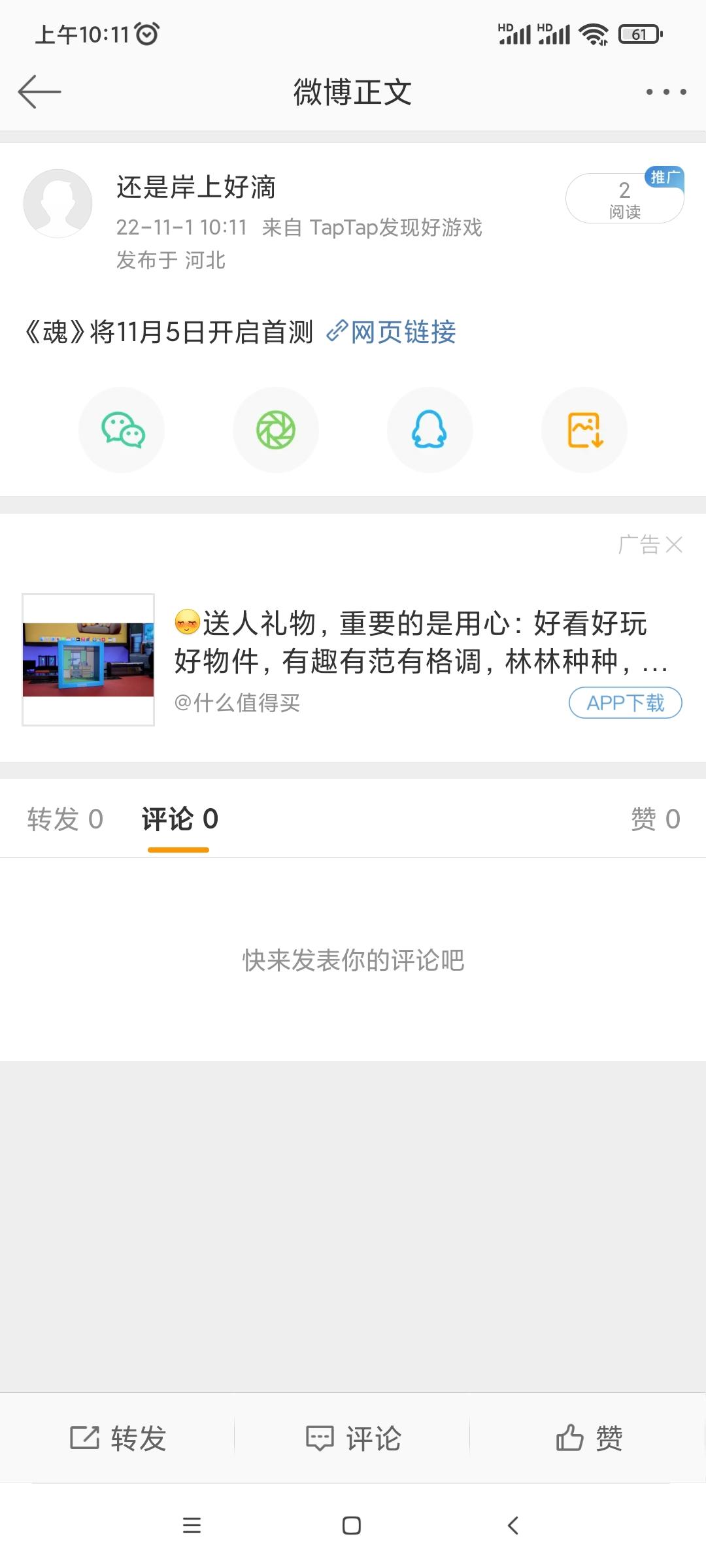Share the post to WeChat

122,430
